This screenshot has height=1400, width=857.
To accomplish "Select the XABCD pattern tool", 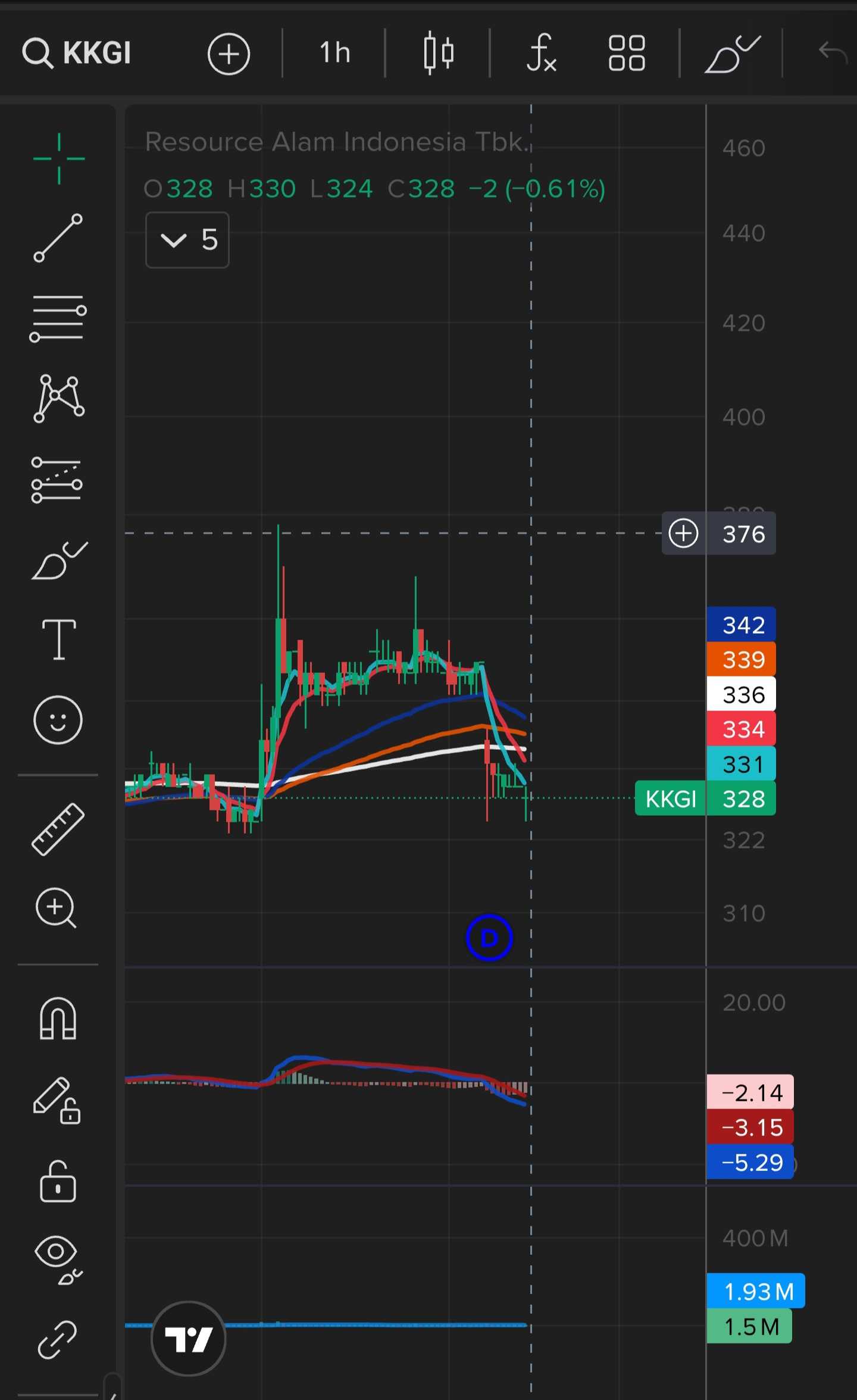I will [58, 398].
